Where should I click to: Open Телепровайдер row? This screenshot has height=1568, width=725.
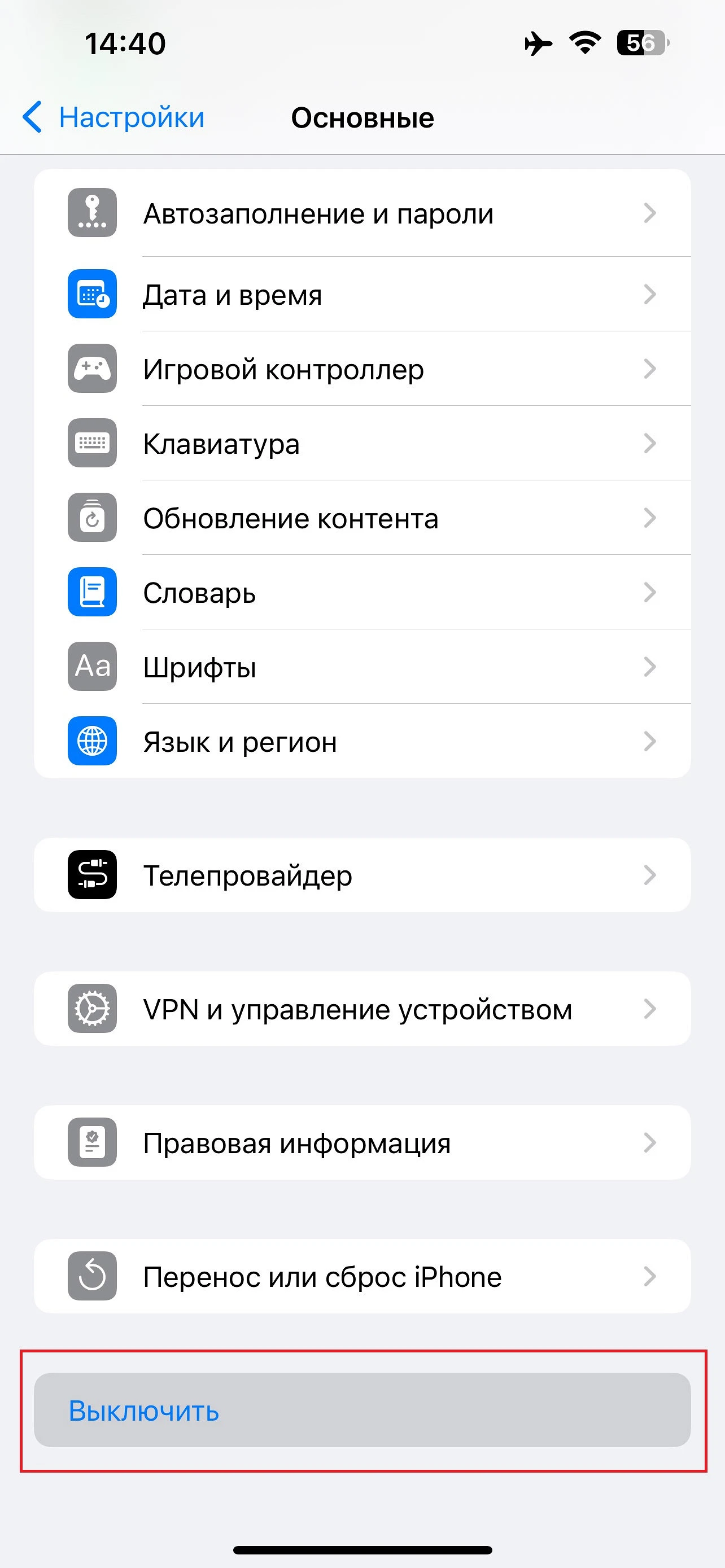pos(361,875)
